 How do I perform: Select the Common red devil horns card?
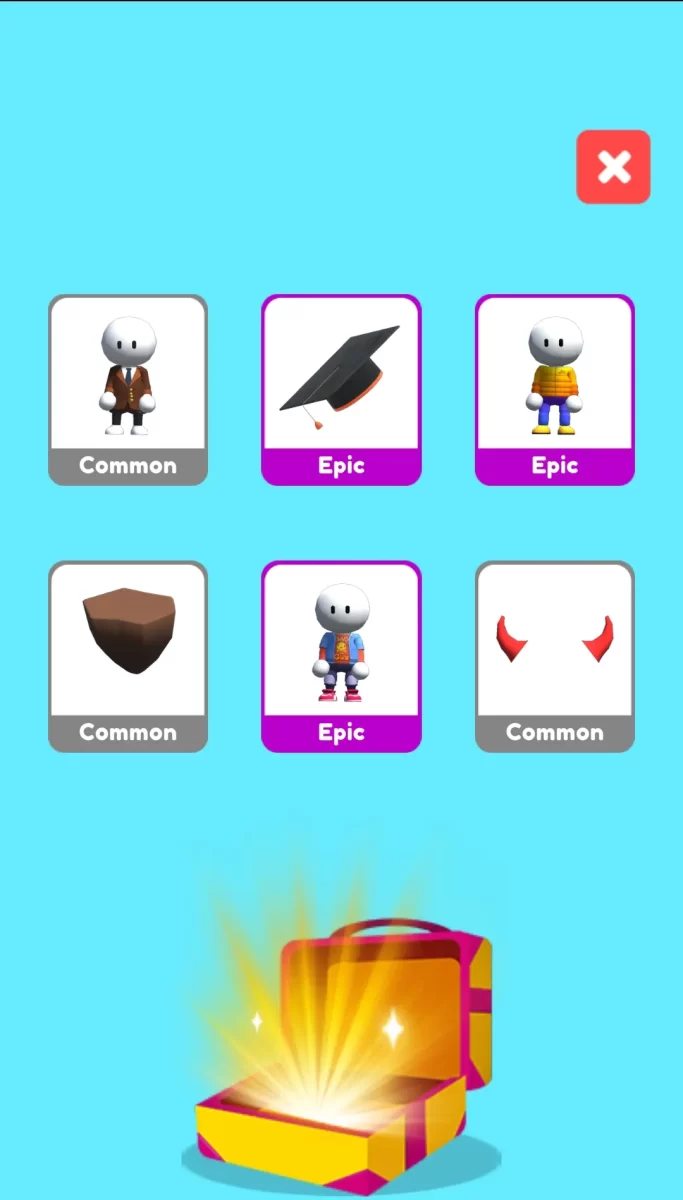[x=554, y=656]
